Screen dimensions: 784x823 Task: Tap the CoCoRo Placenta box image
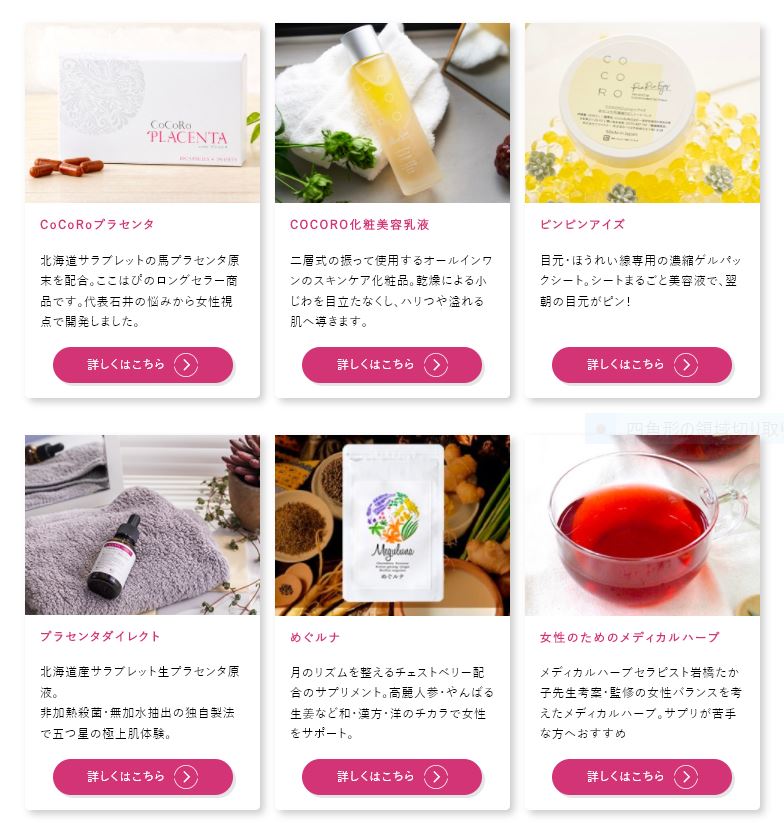142,113
